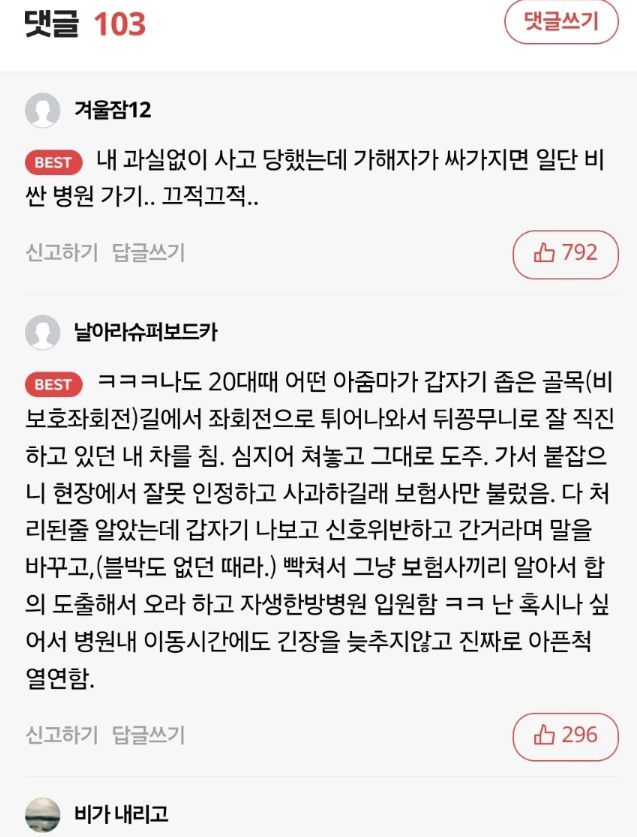Open 비가 내리고's profile picture
The height and width of the screenshot is (837, 637).
(x=42, y=813)
